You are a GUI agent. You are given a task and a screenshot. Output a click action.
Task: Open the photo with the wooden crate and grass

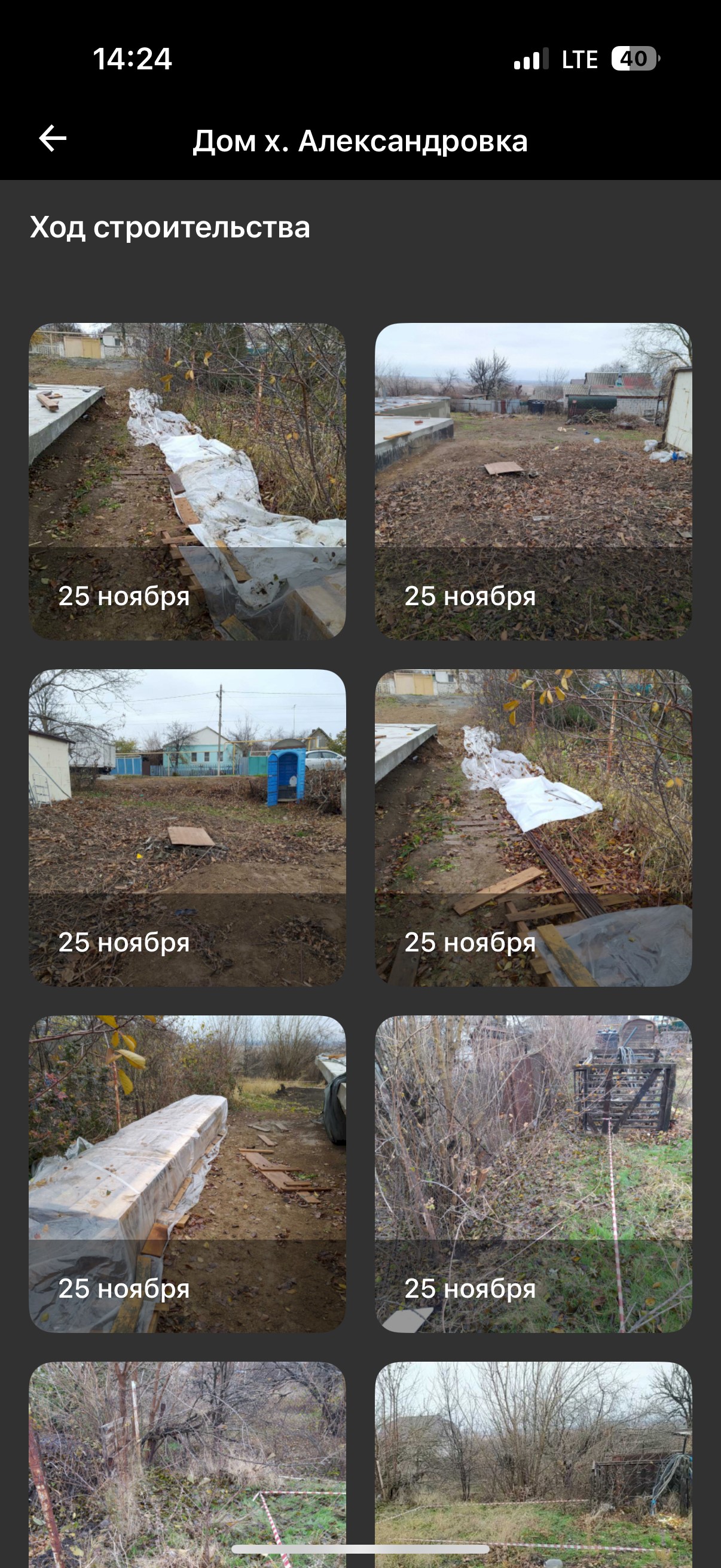pyautogui.click(x=534, y=1174)
